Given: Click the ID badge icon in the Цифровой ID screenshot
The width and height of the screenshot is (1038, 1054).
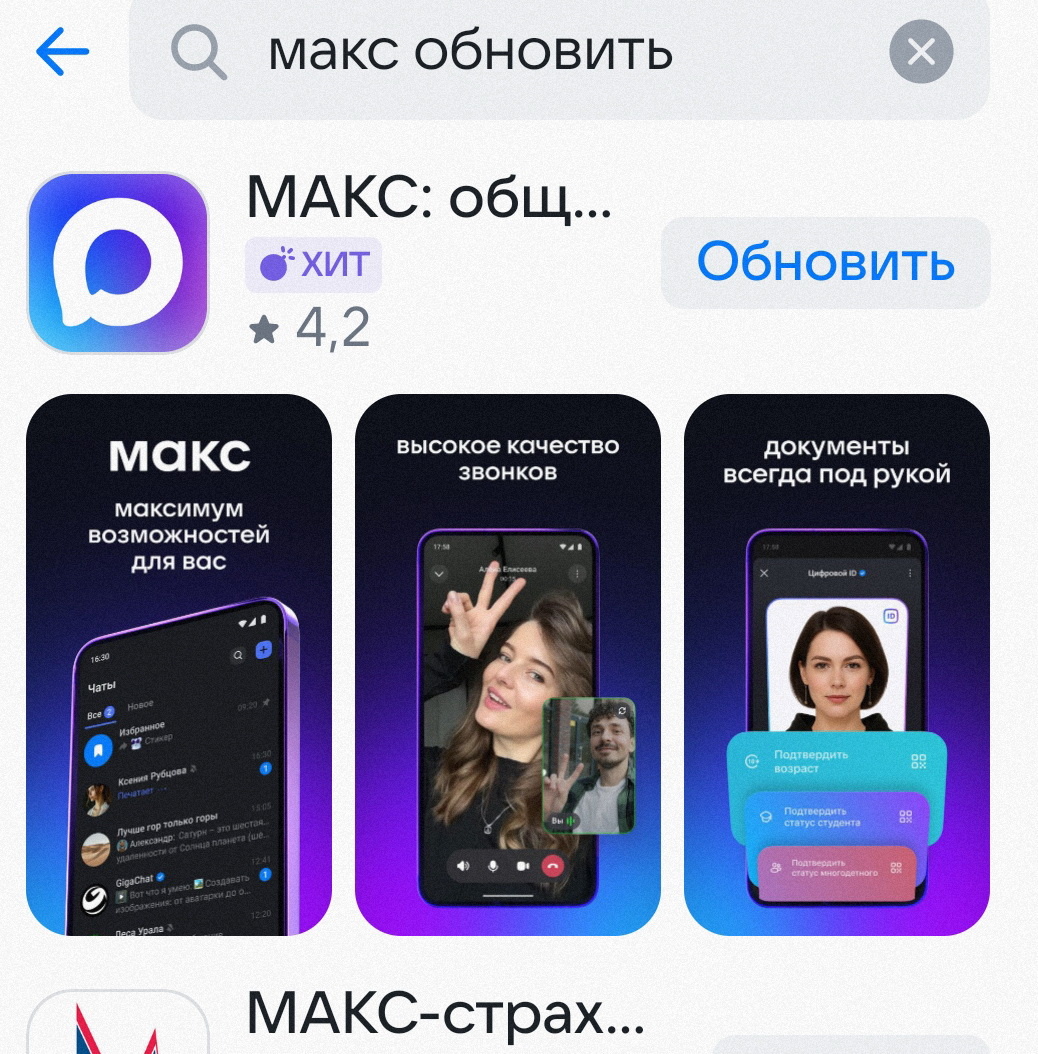Looking at the screenshot, I should tap(891, 616).
